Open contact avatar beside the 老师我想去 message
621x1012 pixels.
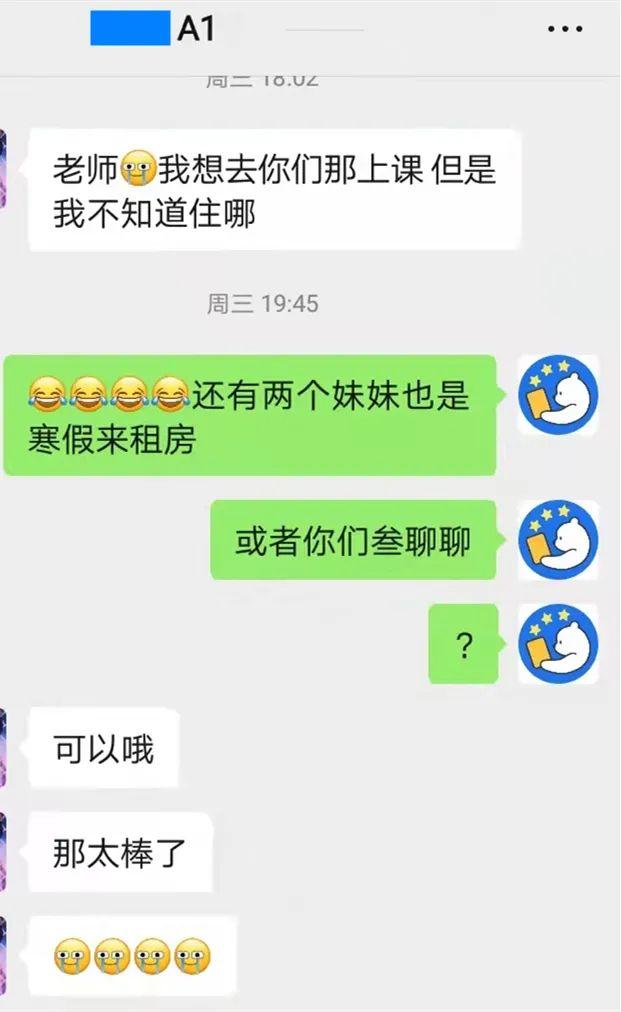(4, 168)
